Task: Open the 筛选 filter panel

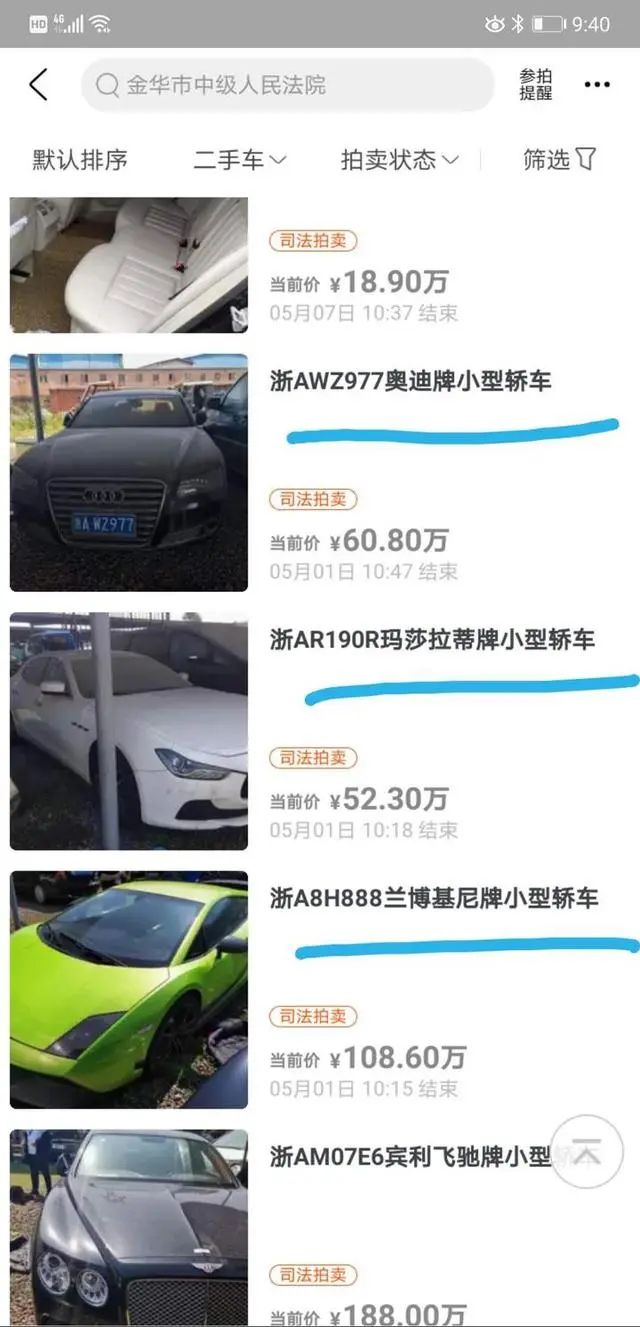Action: 559,160
